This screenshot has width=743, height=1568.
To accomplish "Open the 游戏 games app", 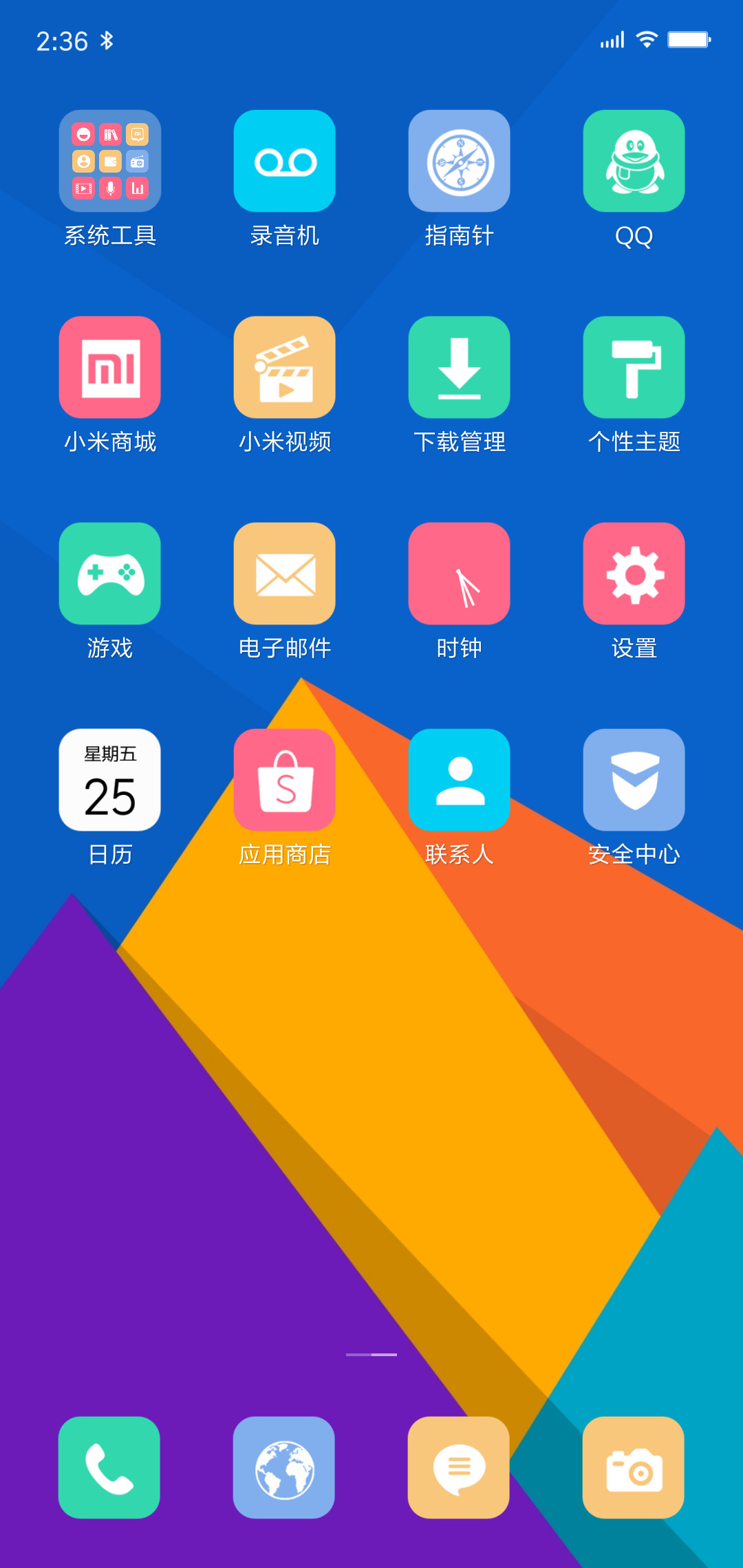I will pyautogui.click(x=110, y=574).
